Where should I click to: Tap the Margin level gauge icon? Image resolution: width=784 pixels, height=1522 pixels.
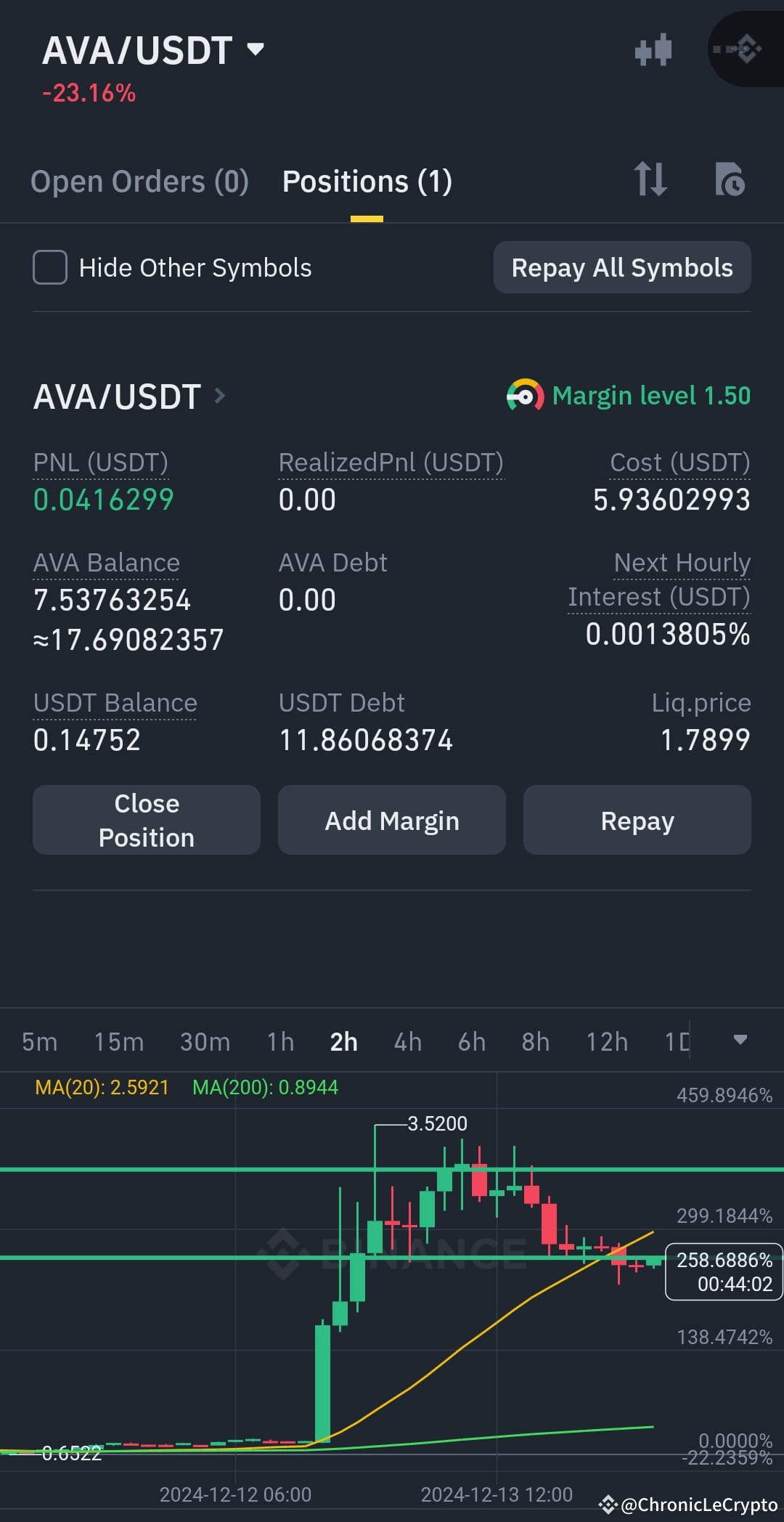524,395
